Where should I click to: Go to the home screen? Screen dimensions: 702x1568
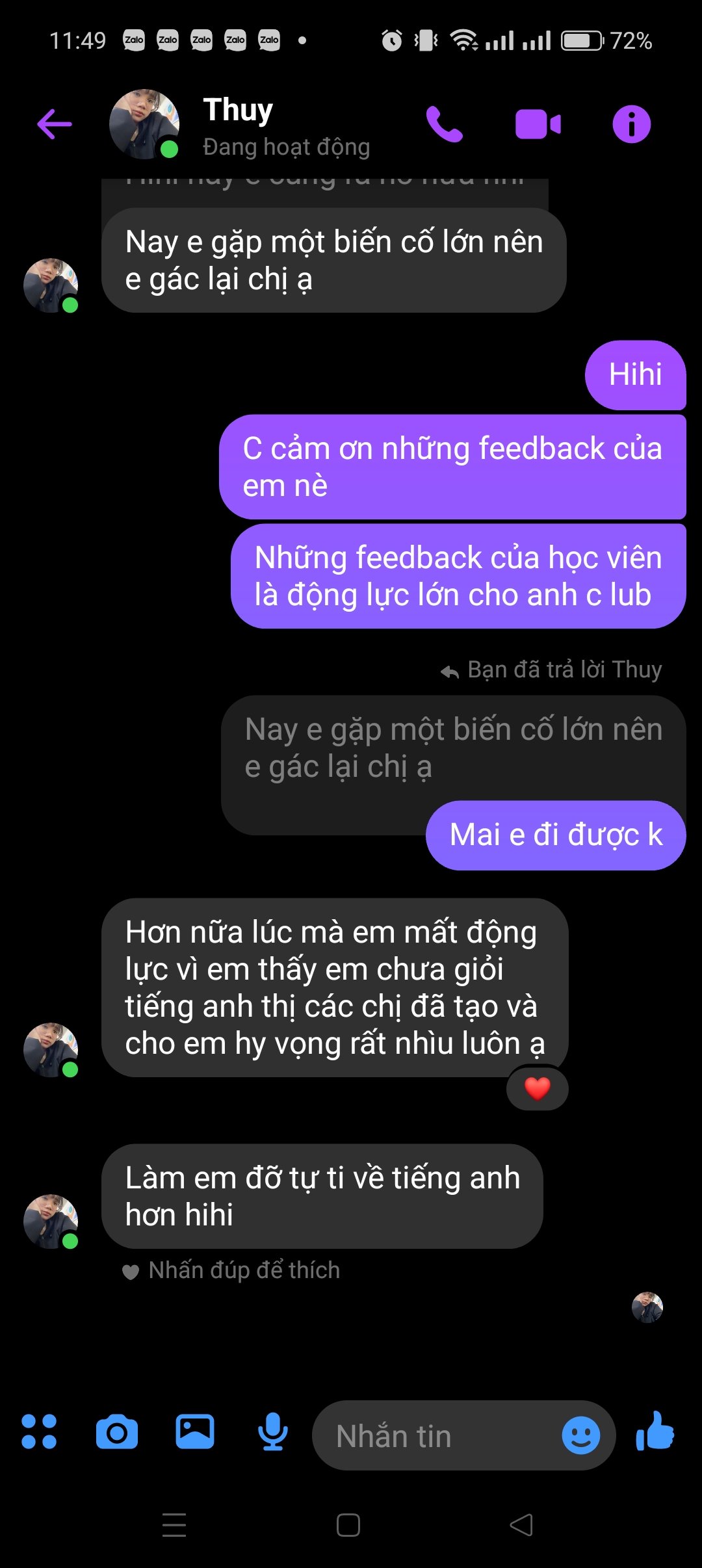click(x=348, y=1525)
